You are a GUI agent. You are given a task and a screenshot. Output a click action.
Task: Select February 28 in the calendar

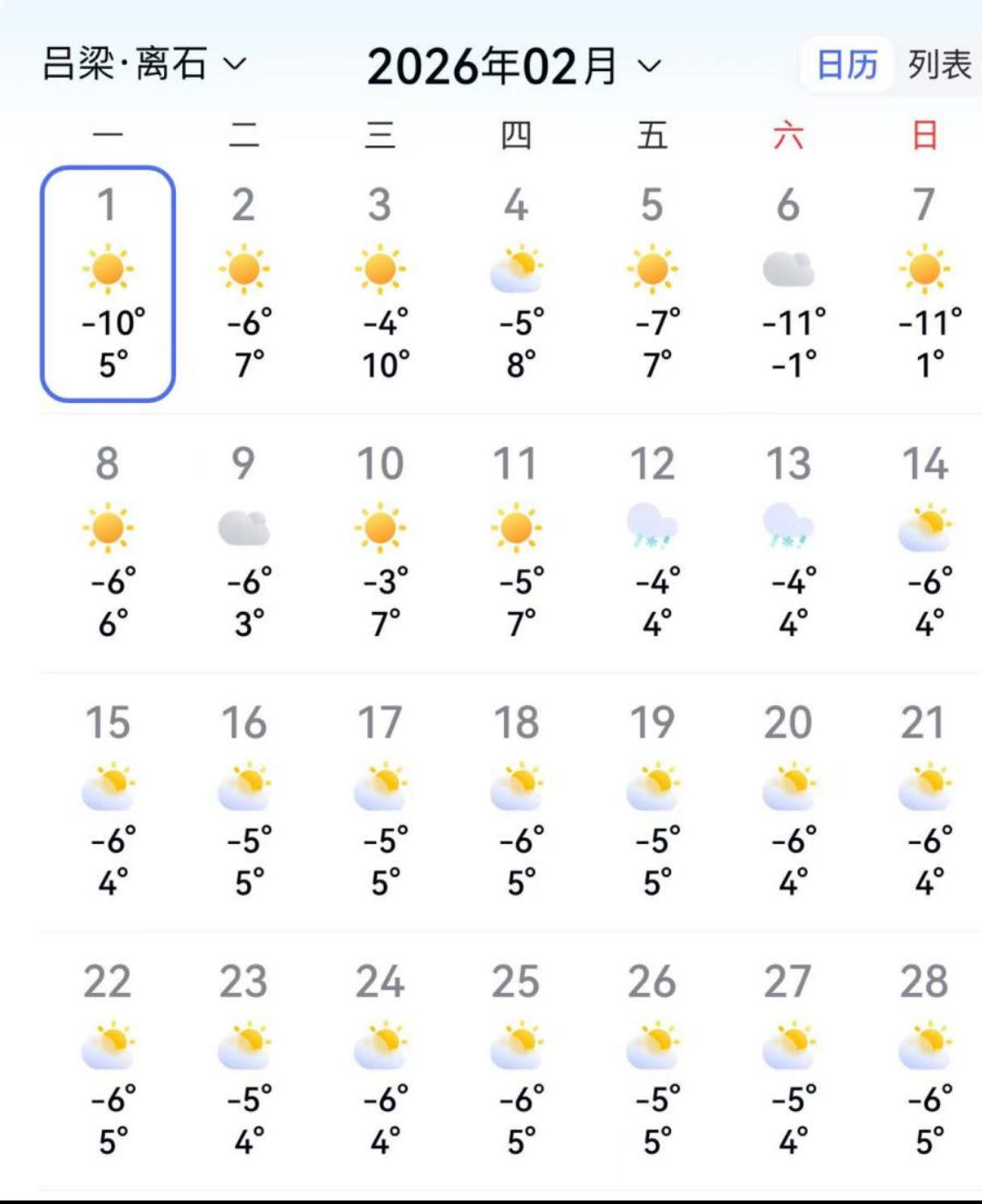(924, 1060)
